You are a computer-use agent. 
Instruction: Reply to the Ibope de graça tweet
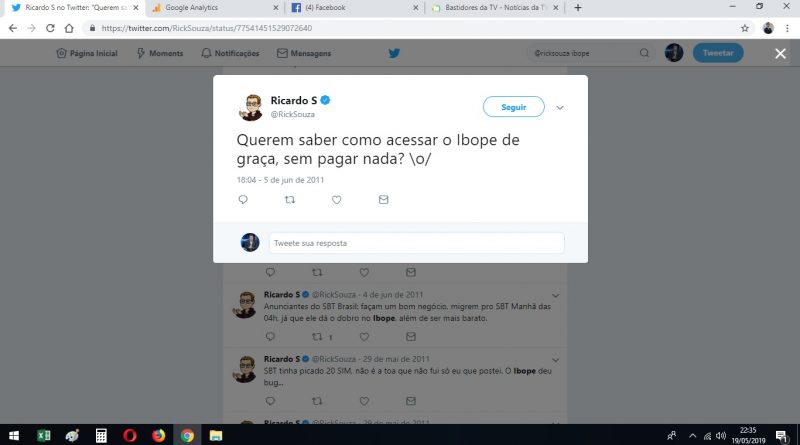tap(243, 200)
